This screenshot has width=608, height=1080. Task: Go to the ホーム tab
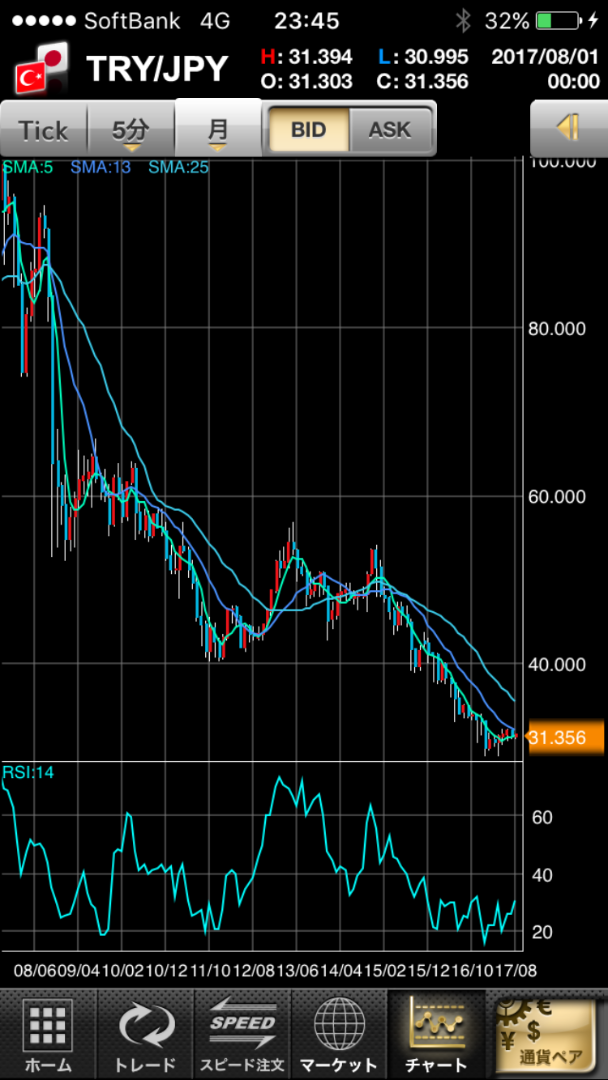click(48, 1035)
